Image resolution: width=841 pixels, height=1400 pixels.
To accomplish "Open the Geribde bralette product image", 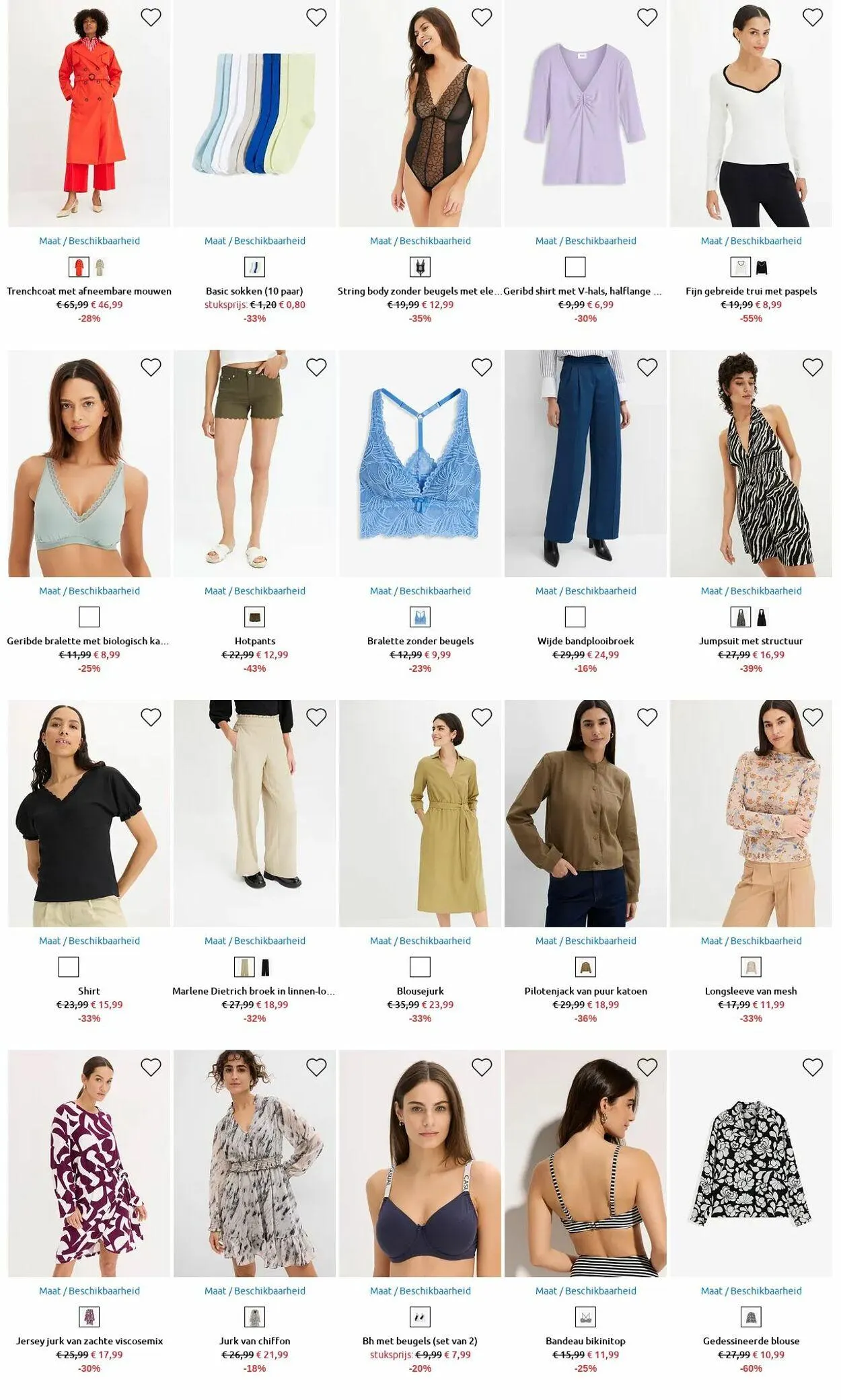I will (89, 463).
